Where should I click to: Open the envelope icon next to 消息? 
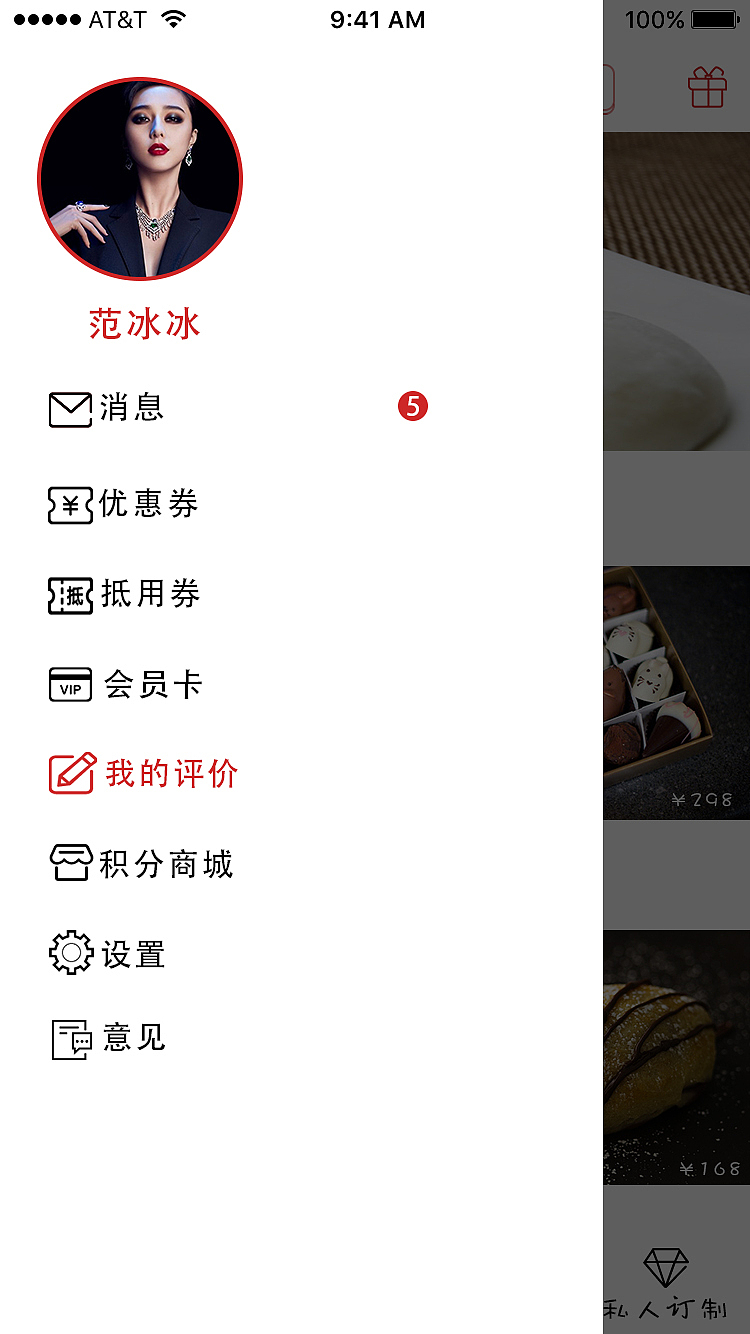[68, 408]
